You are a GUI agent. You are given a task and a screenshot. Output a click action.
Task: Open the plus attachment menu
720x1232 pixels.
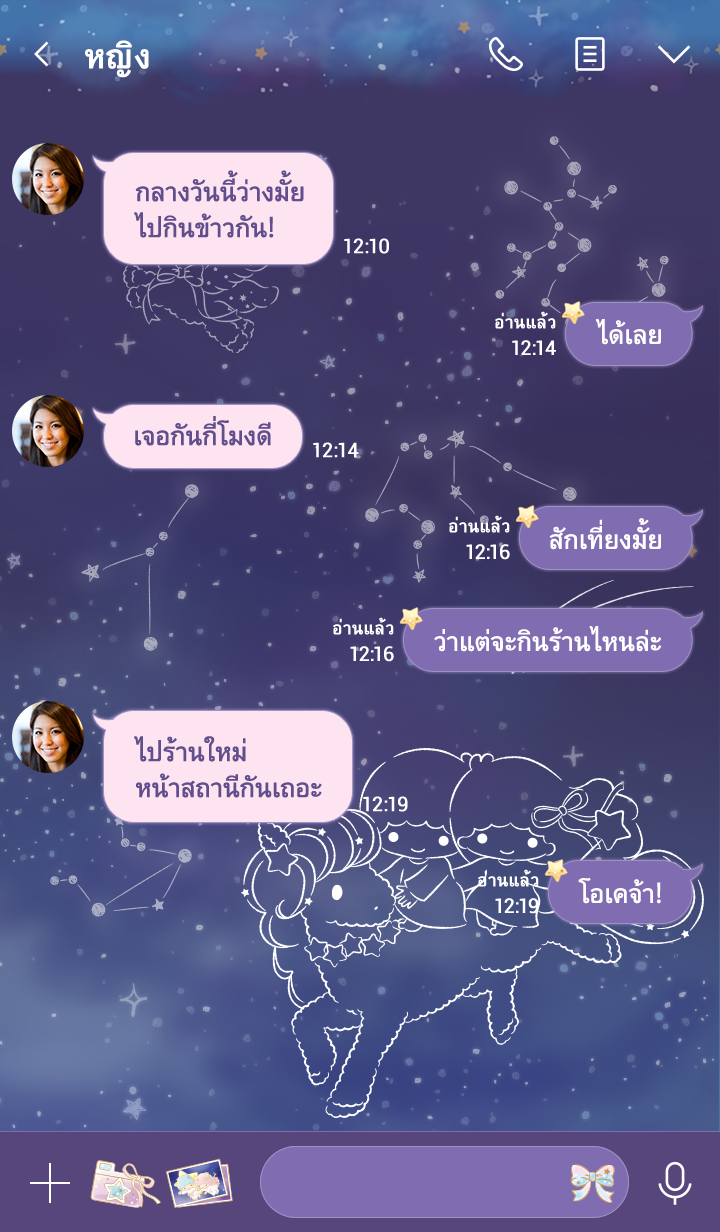[50, 1183]
